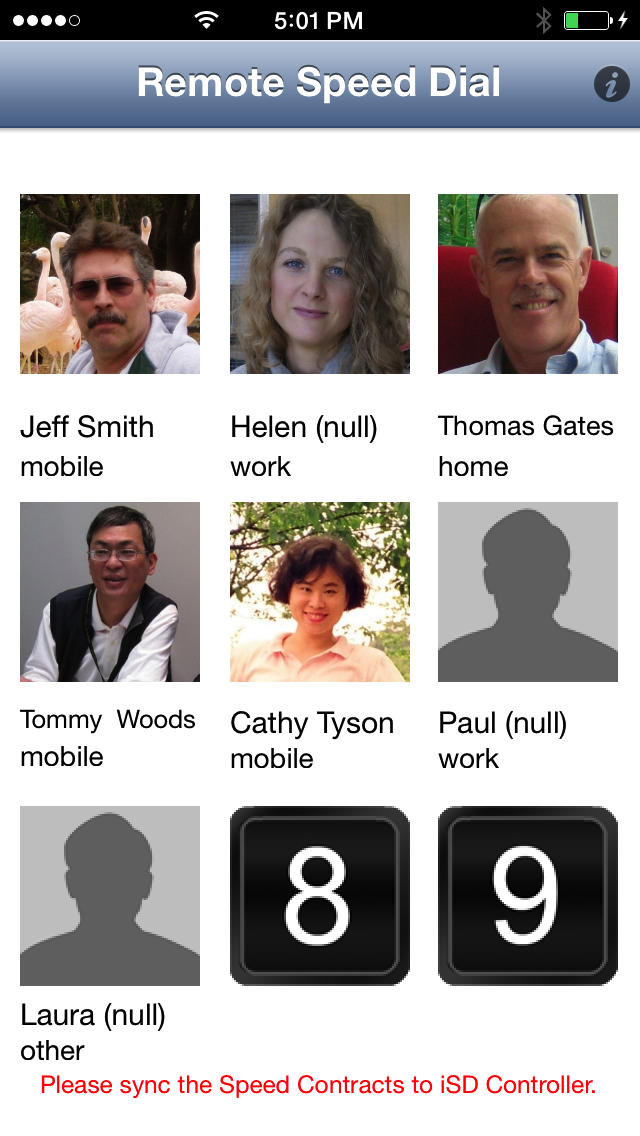Tap the empty speed dial slot 8
Screen dimensions: 640x1136
pos(320,895)
